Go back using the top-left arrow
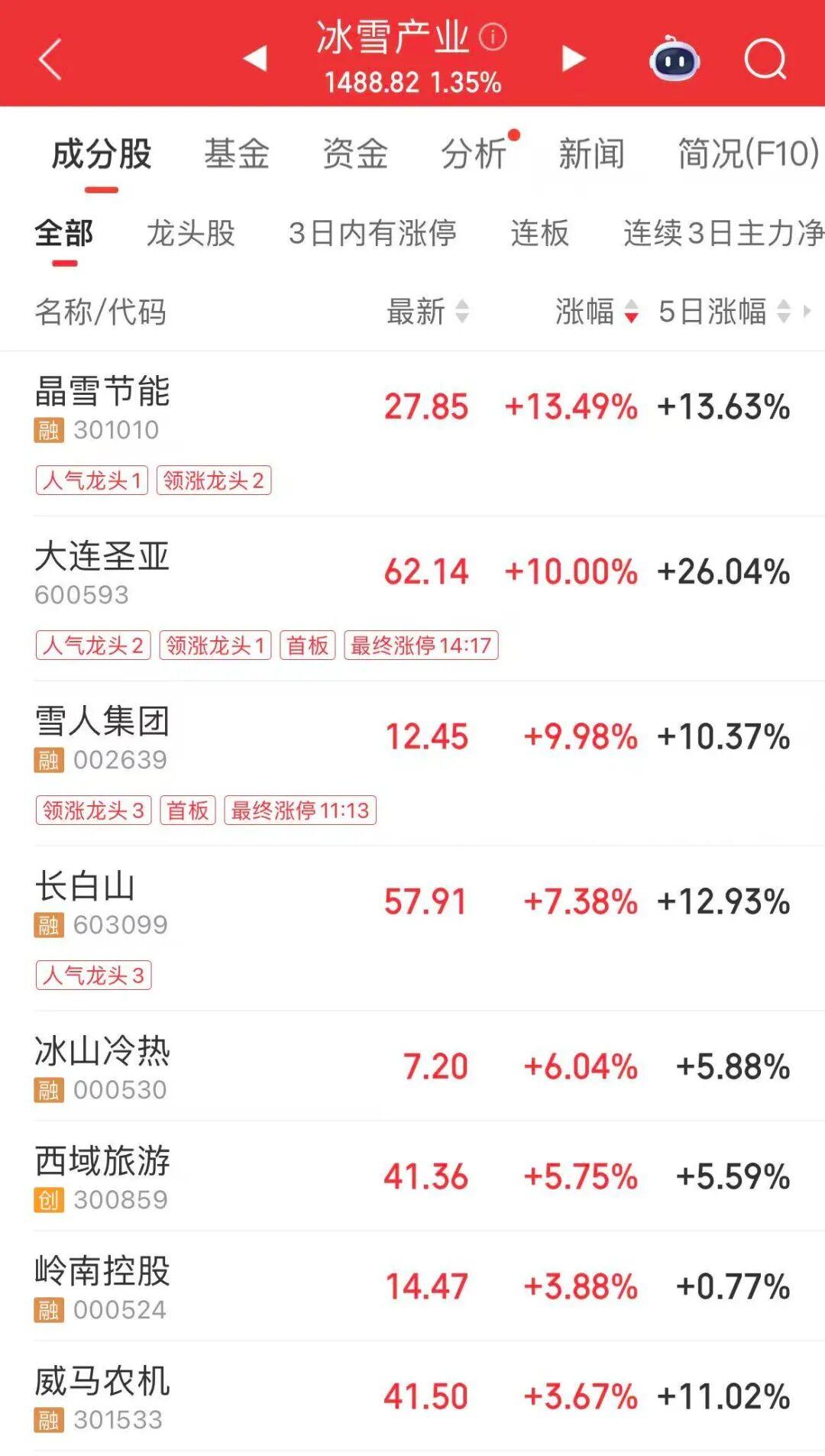The height and width of the screenshot is (1456, 825). click(x=50, y=60)
